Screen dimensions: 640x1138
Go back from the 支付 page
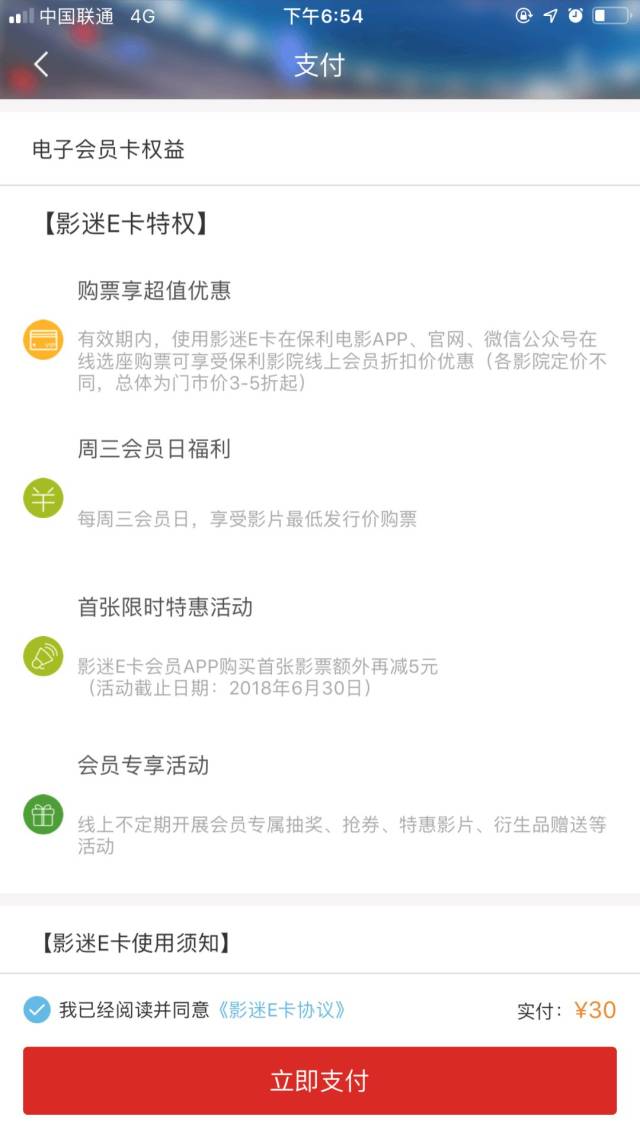[41, 65]
